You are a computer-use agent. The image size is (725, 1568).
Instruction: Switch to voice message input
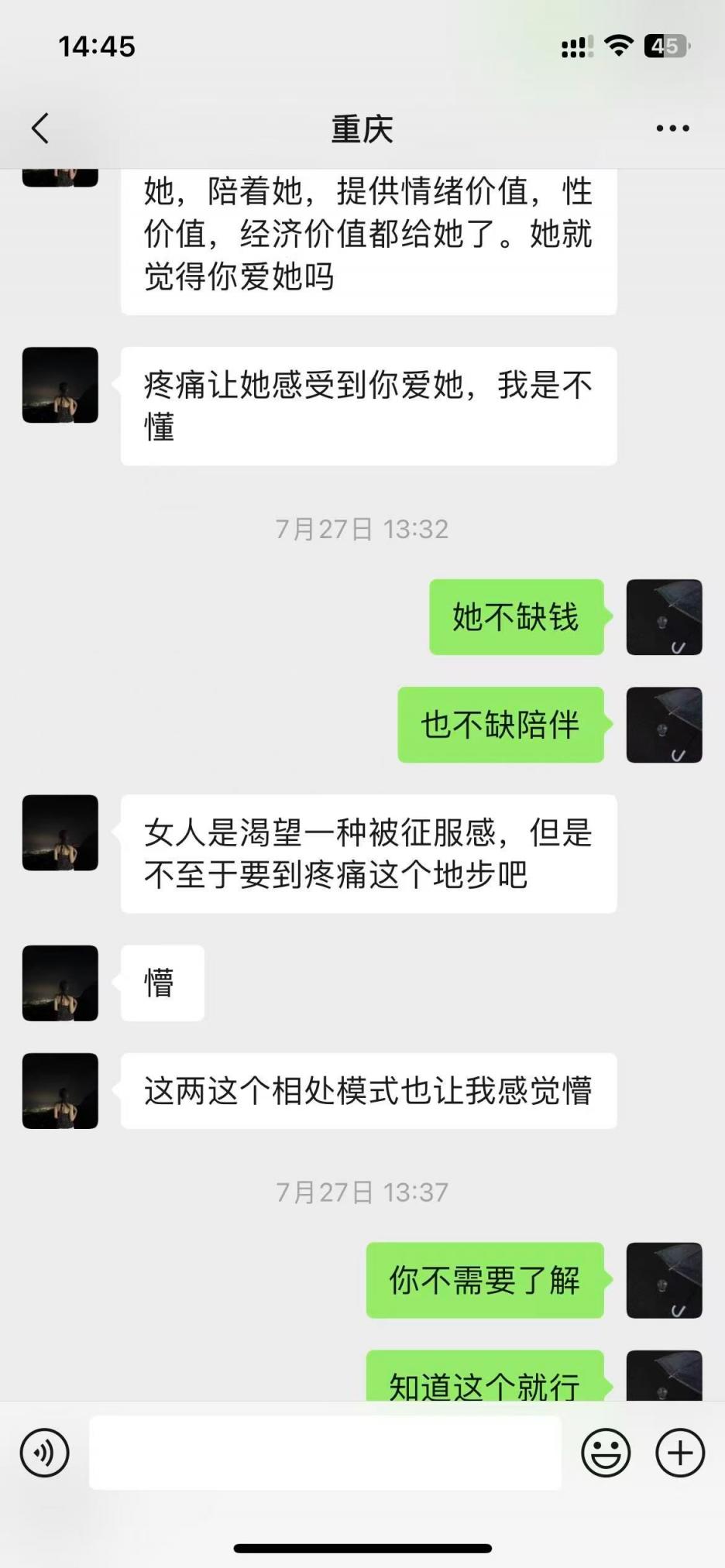coord(45,1453)
